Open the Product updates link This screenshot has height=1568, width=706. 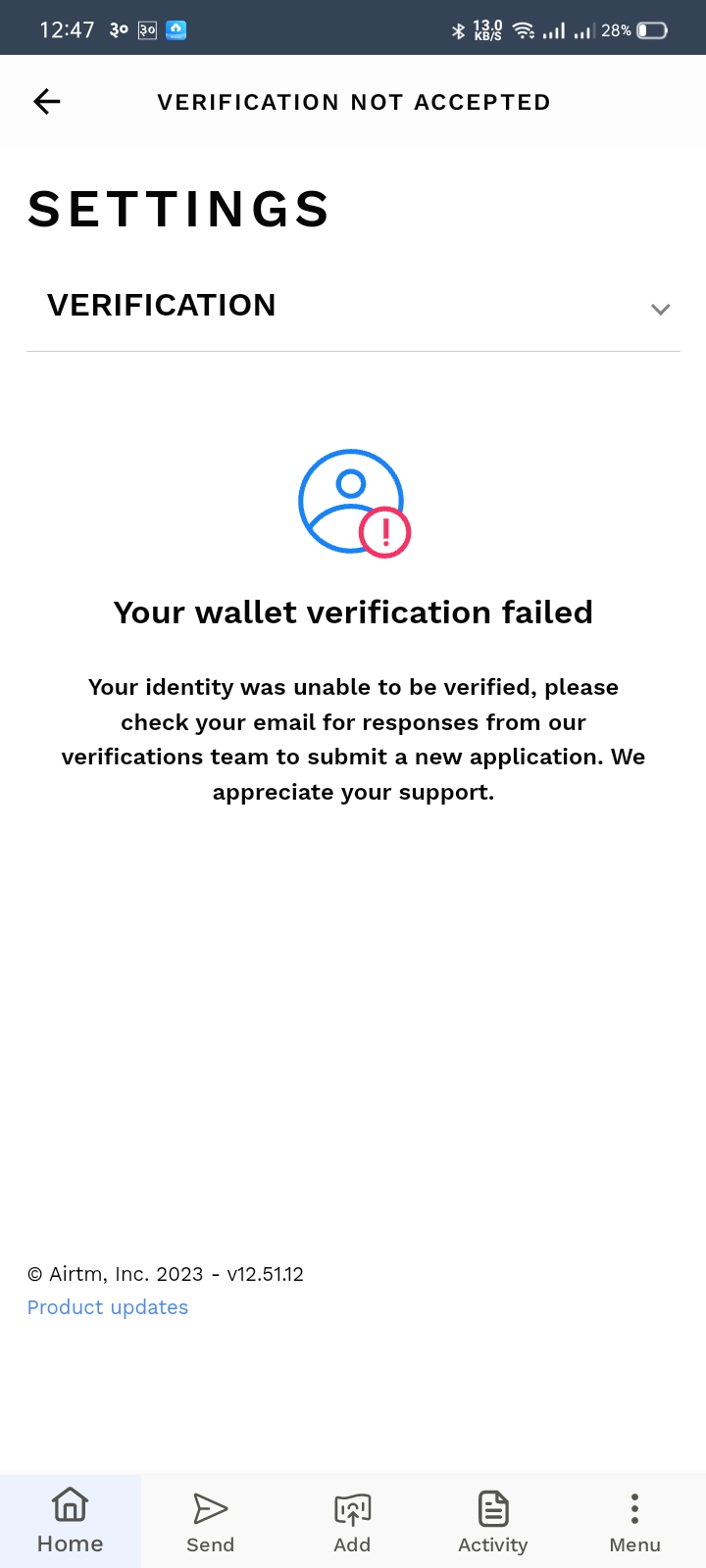[x=108, y=1307]
